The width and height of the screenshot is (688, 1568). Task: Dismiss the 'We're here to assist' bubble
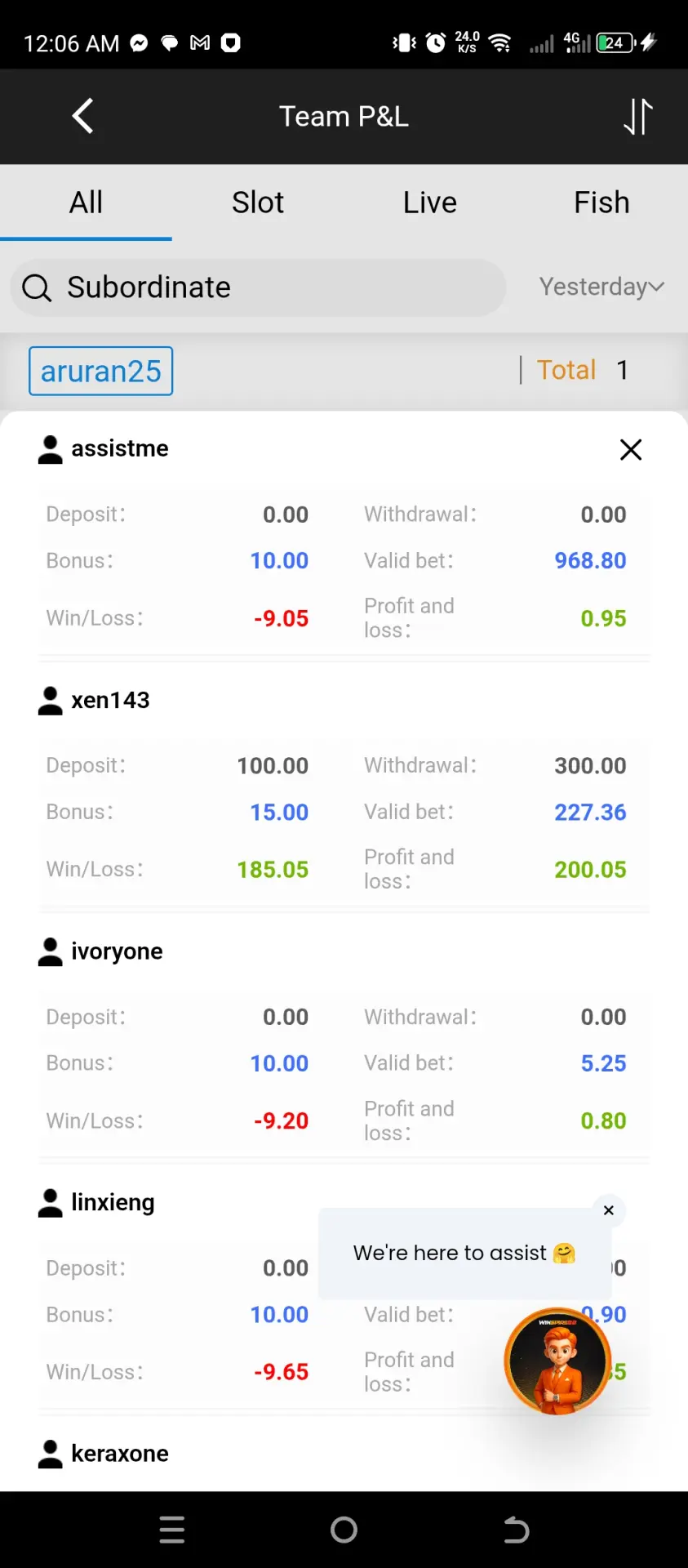(x=609, y=1210)
